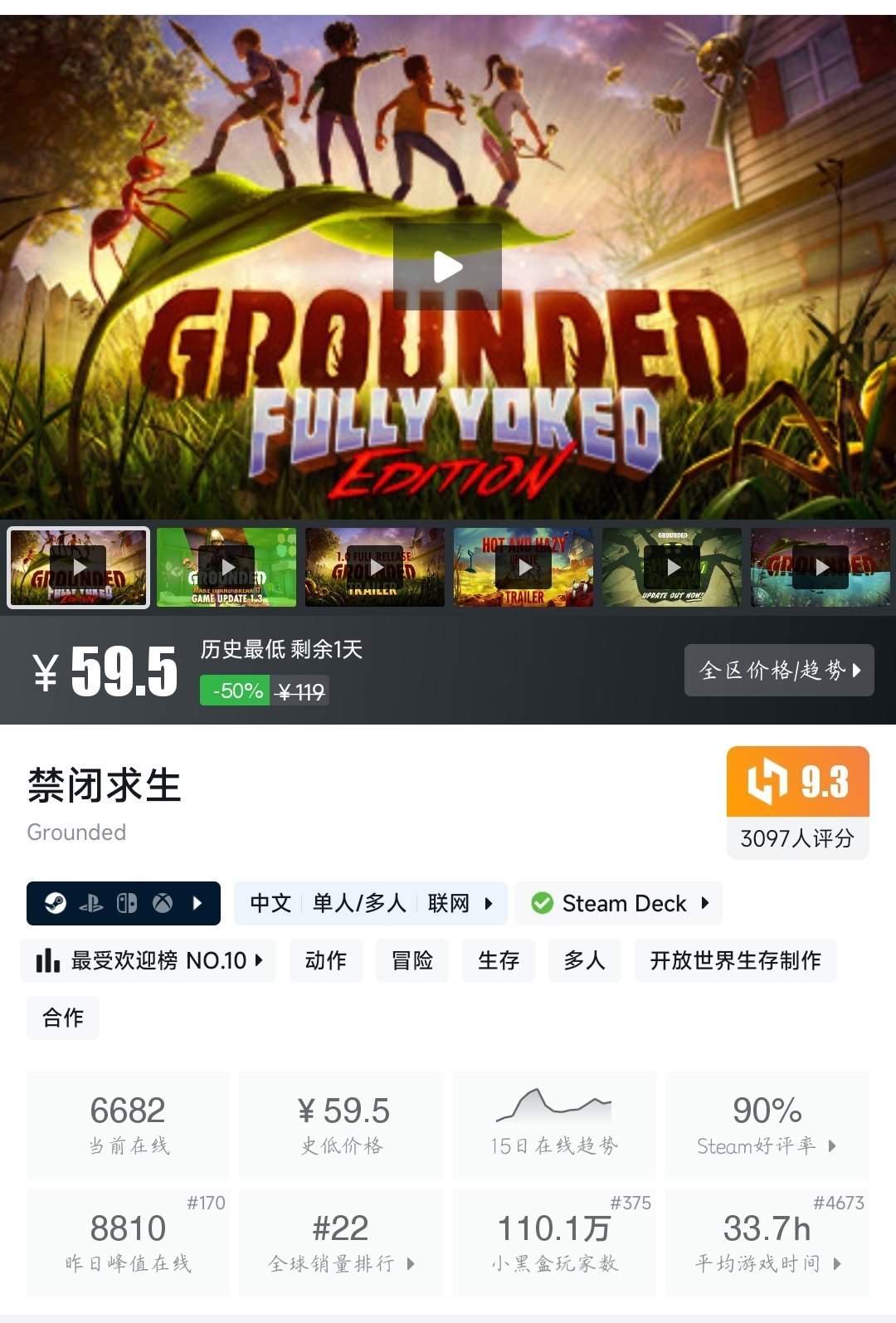
Task: Open the 9.3 rating score card
Action: [797, 802]
